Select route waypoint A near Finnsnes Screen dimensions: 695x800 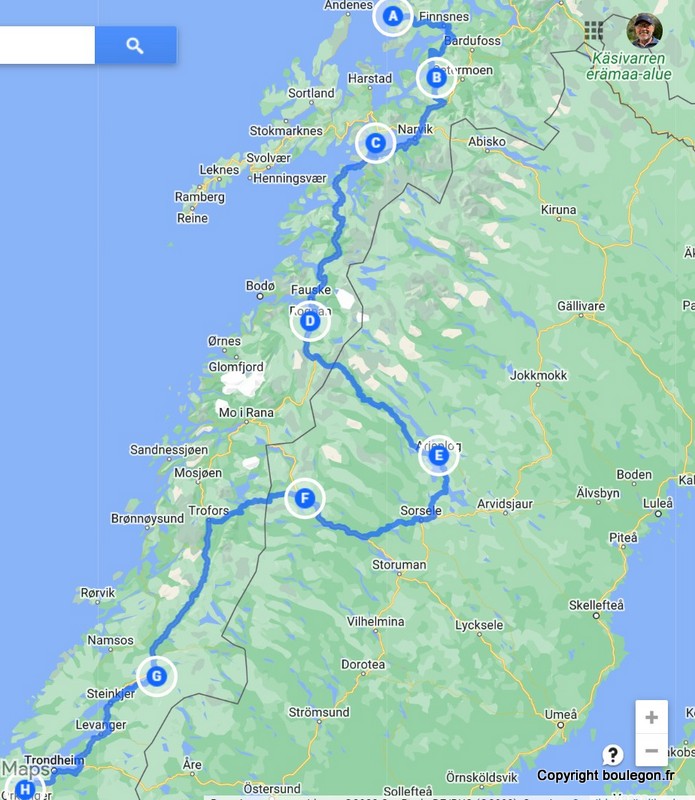point(393,16)
